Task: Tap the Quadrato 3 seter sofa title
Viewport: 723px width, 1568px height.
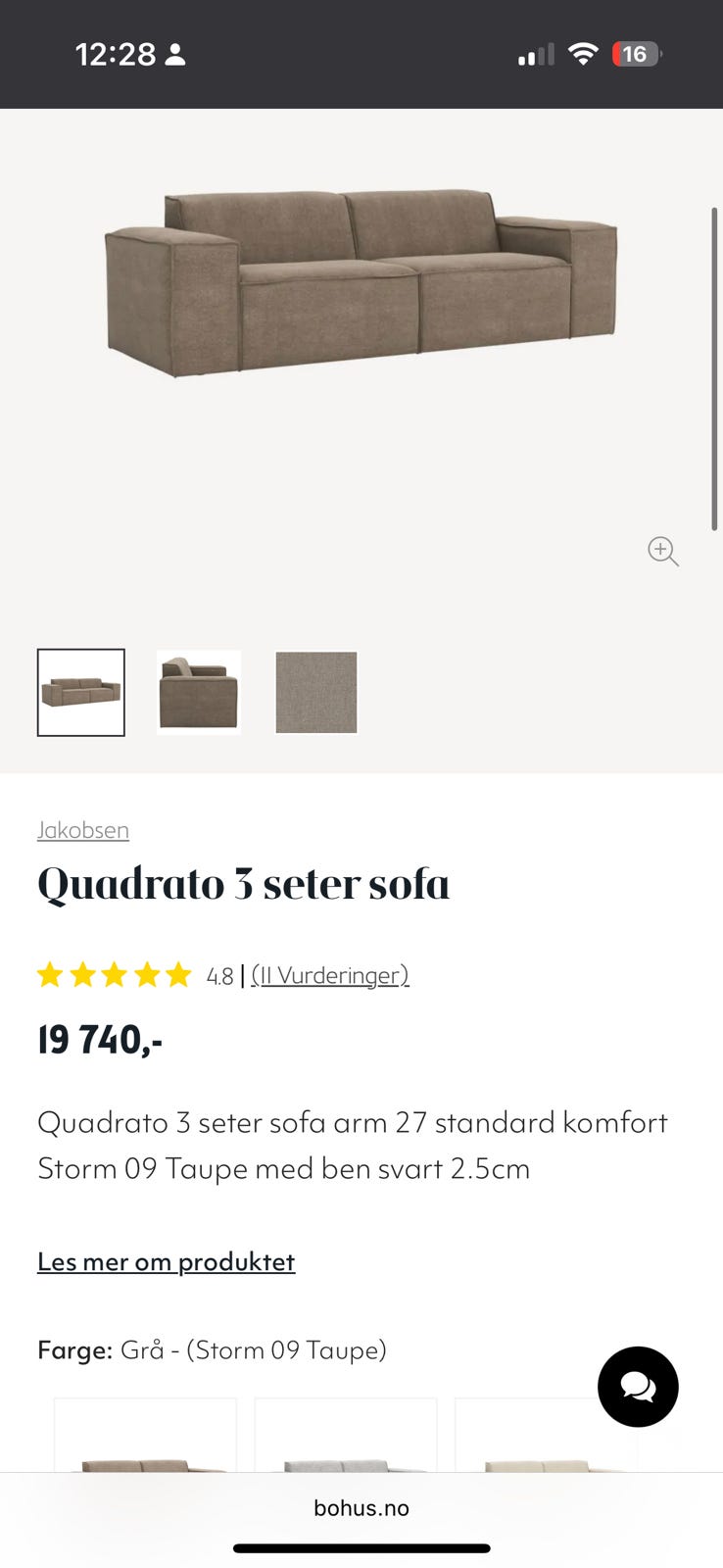Action: [x=244, y=882]
